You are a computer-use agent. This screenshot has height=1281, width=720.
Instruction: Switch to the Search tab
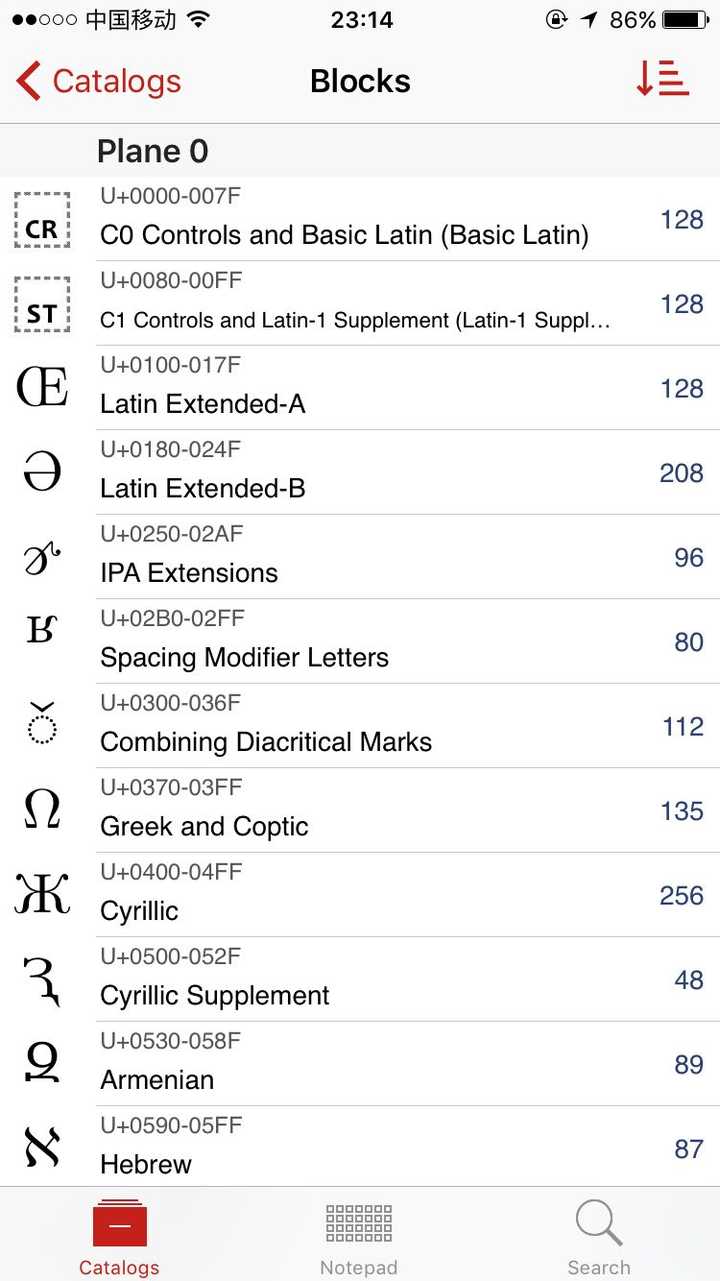599,1237
